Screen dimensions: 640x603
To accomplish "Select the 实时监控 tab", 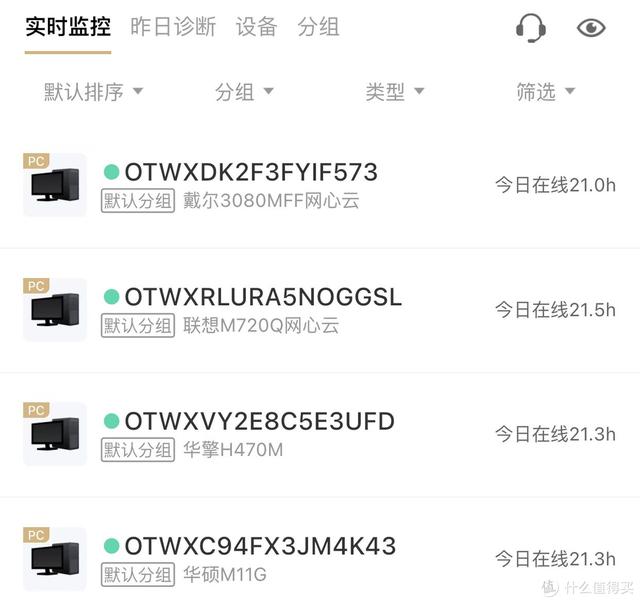I will click(68, 27).
